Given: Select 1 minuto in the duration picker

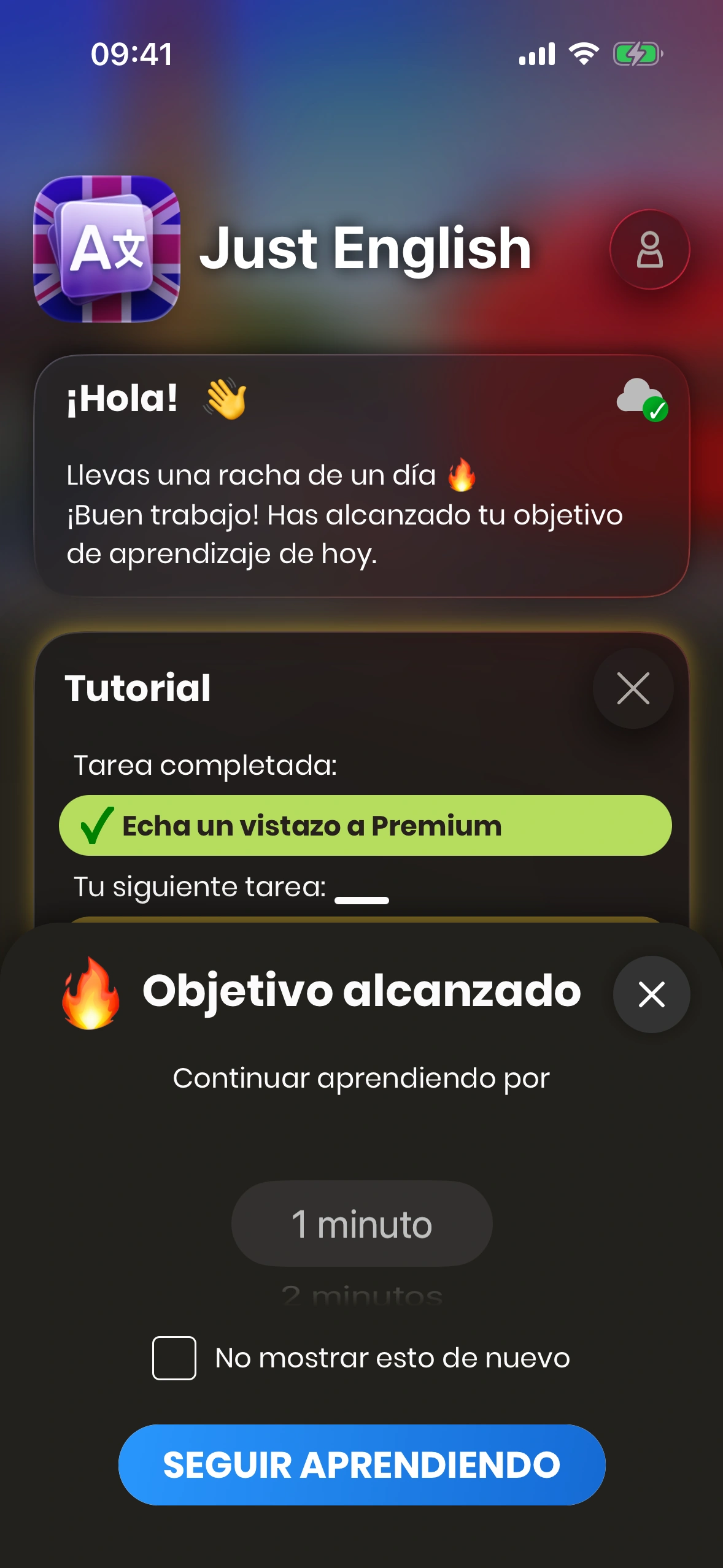Looking at the screenshot, I should point(361,1224).
